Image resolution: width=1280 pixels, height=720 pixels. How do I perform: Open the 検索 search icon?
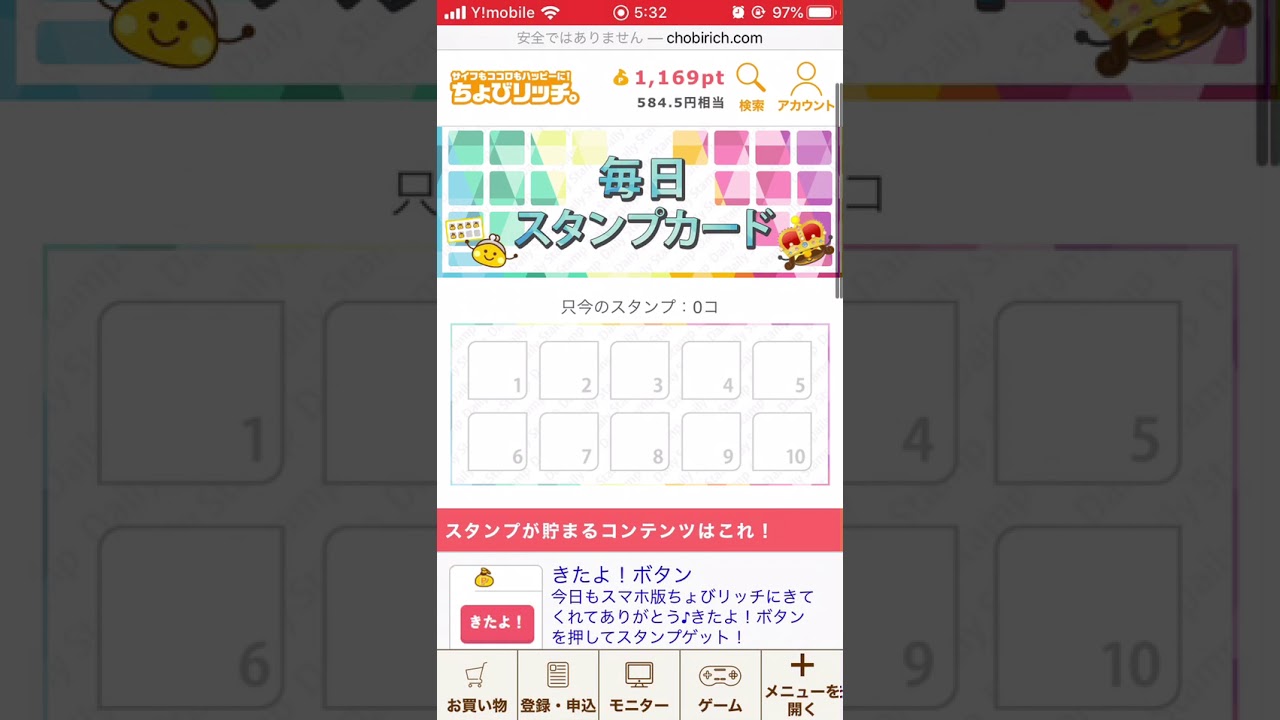751,87
